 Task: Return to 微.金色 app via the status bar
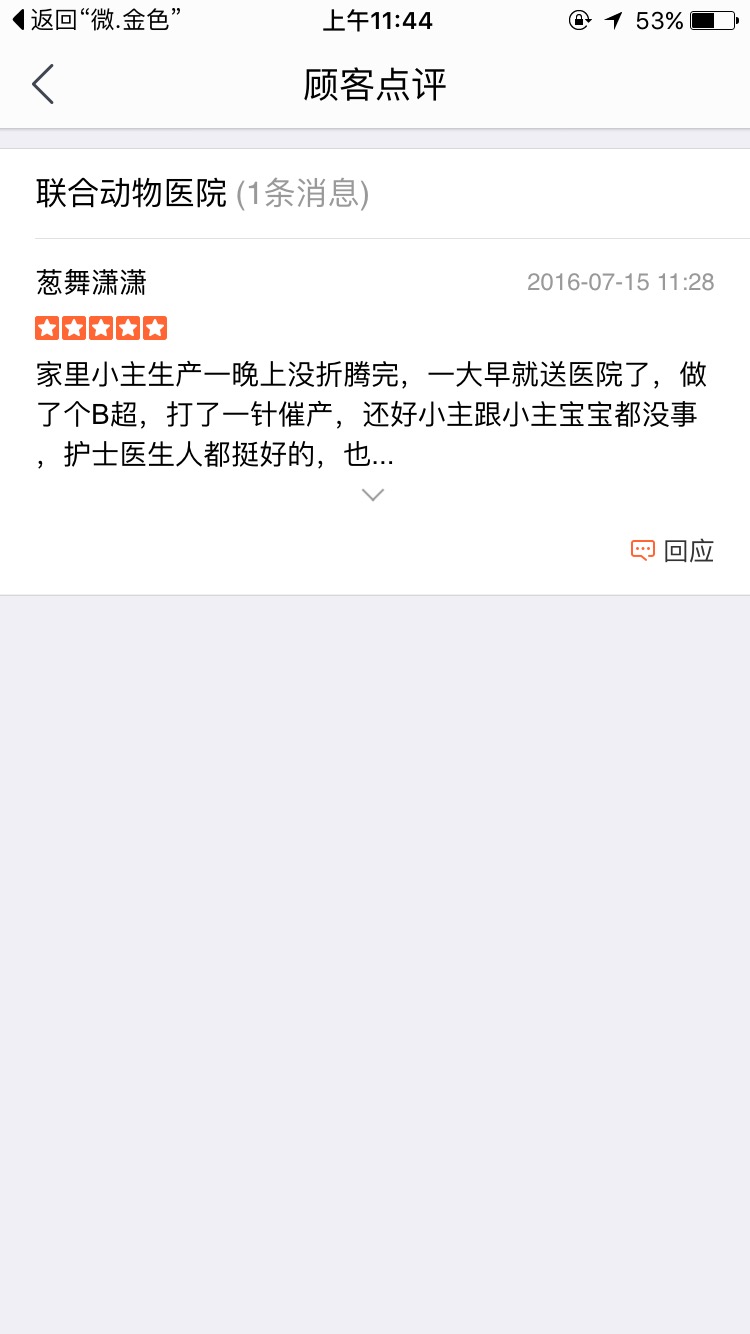97,20
